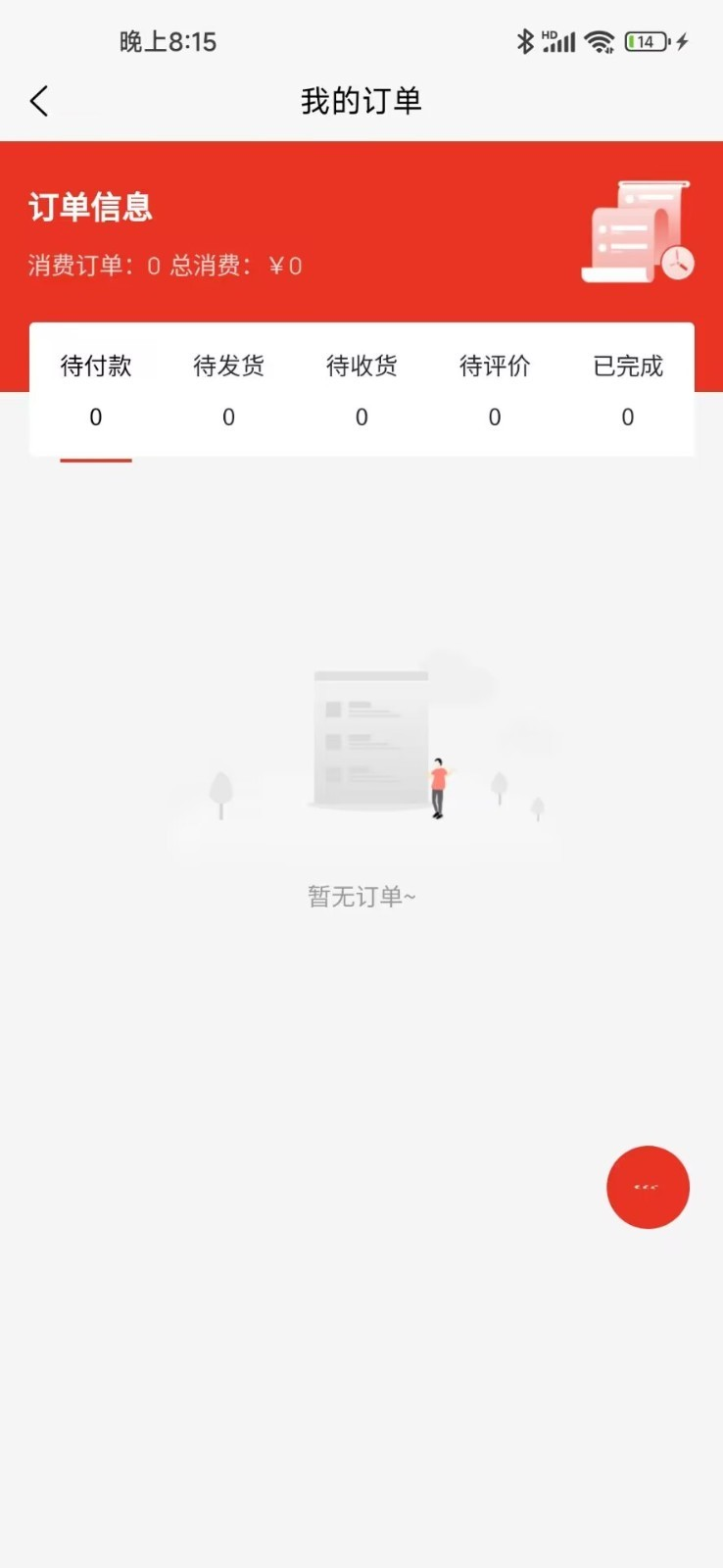The height and width of the screenshot is (1568, 723).
Task: View the 已完成 orders tab
Action: pyautogui.click(x=627, y=366)
